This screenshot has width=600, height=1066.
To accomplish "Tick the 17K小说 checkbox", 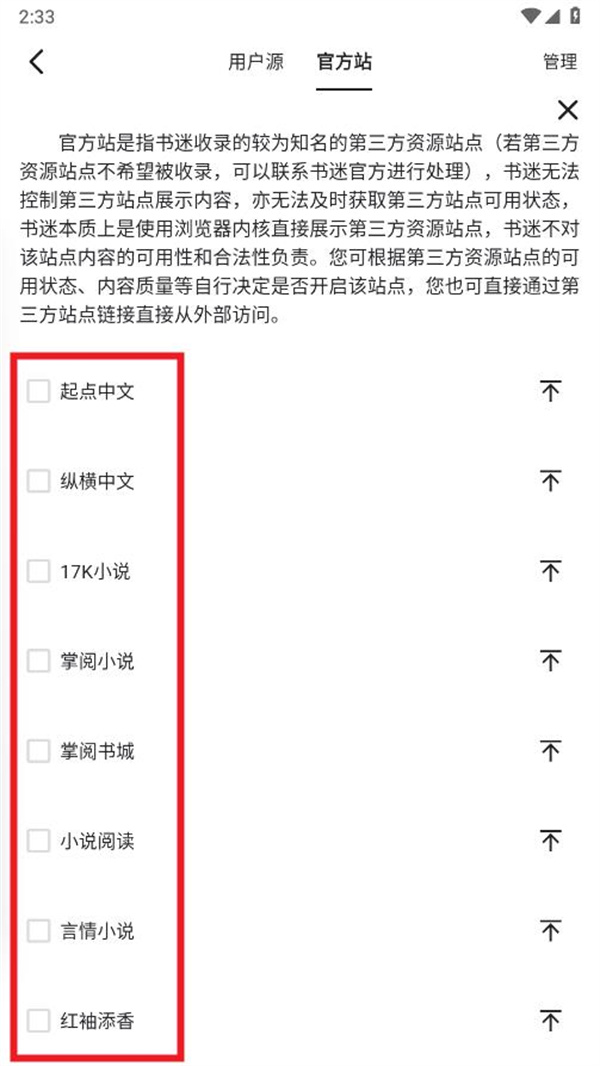I will point(38,571).
